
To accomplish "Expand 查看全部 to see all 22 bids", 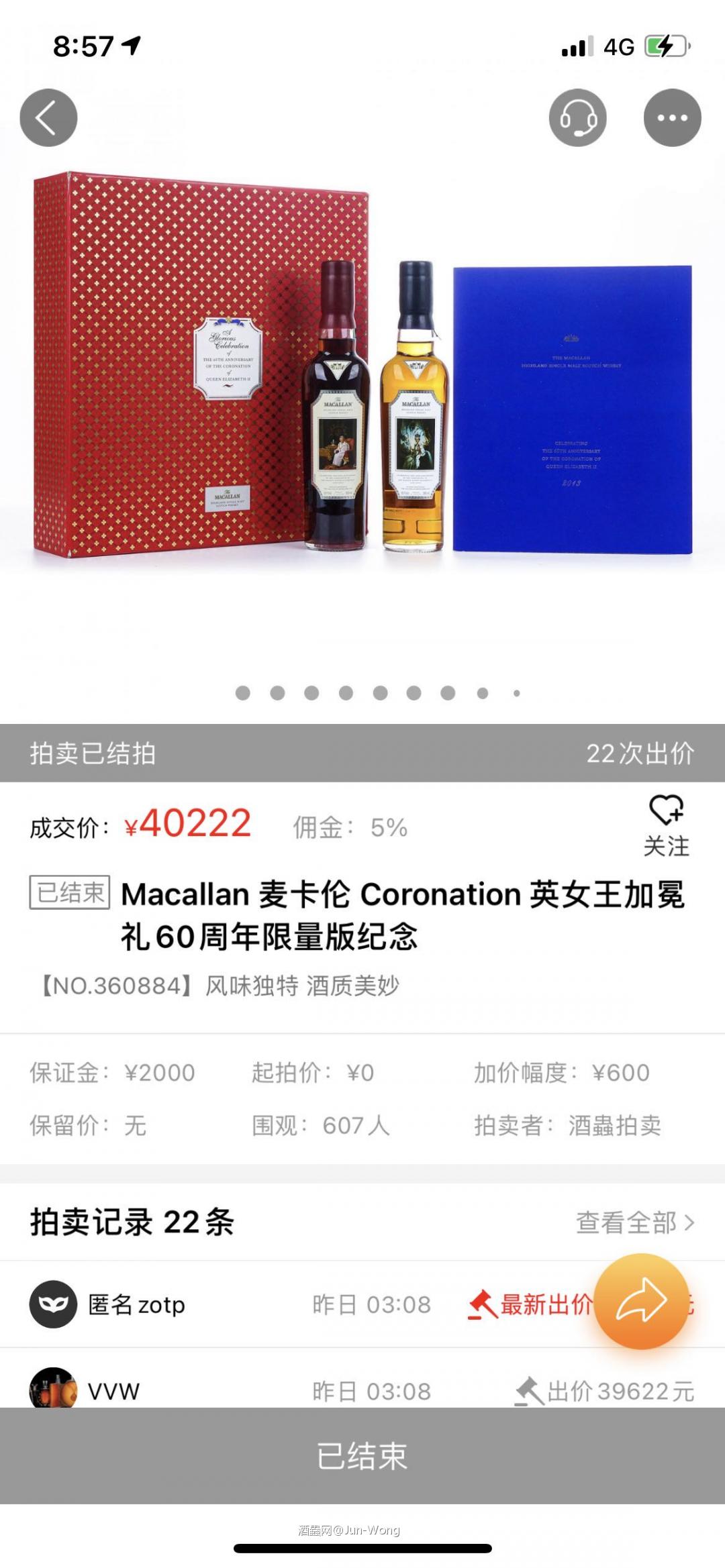I will tap(630, 1221).
